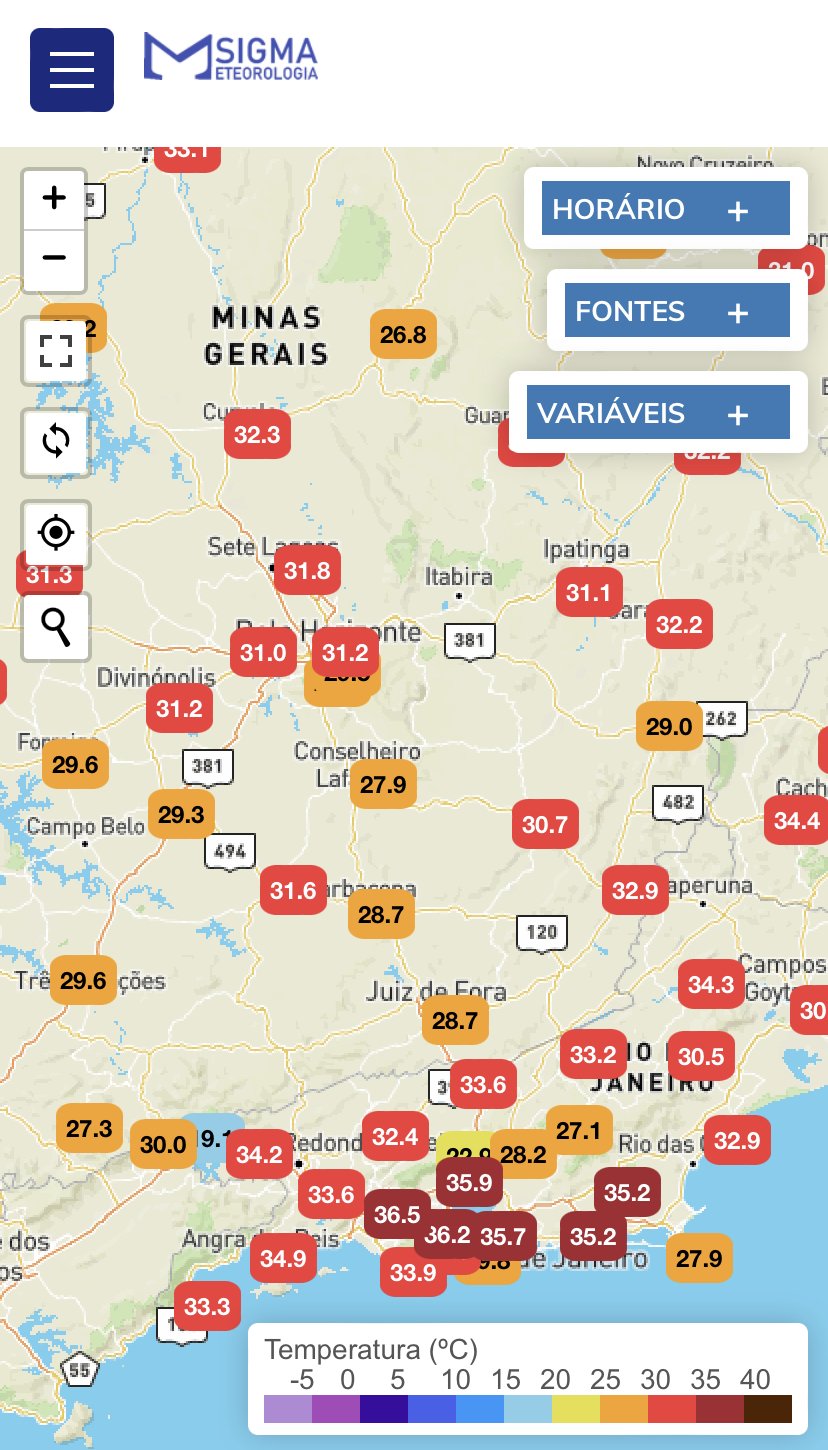Open the map search tool

56,626
